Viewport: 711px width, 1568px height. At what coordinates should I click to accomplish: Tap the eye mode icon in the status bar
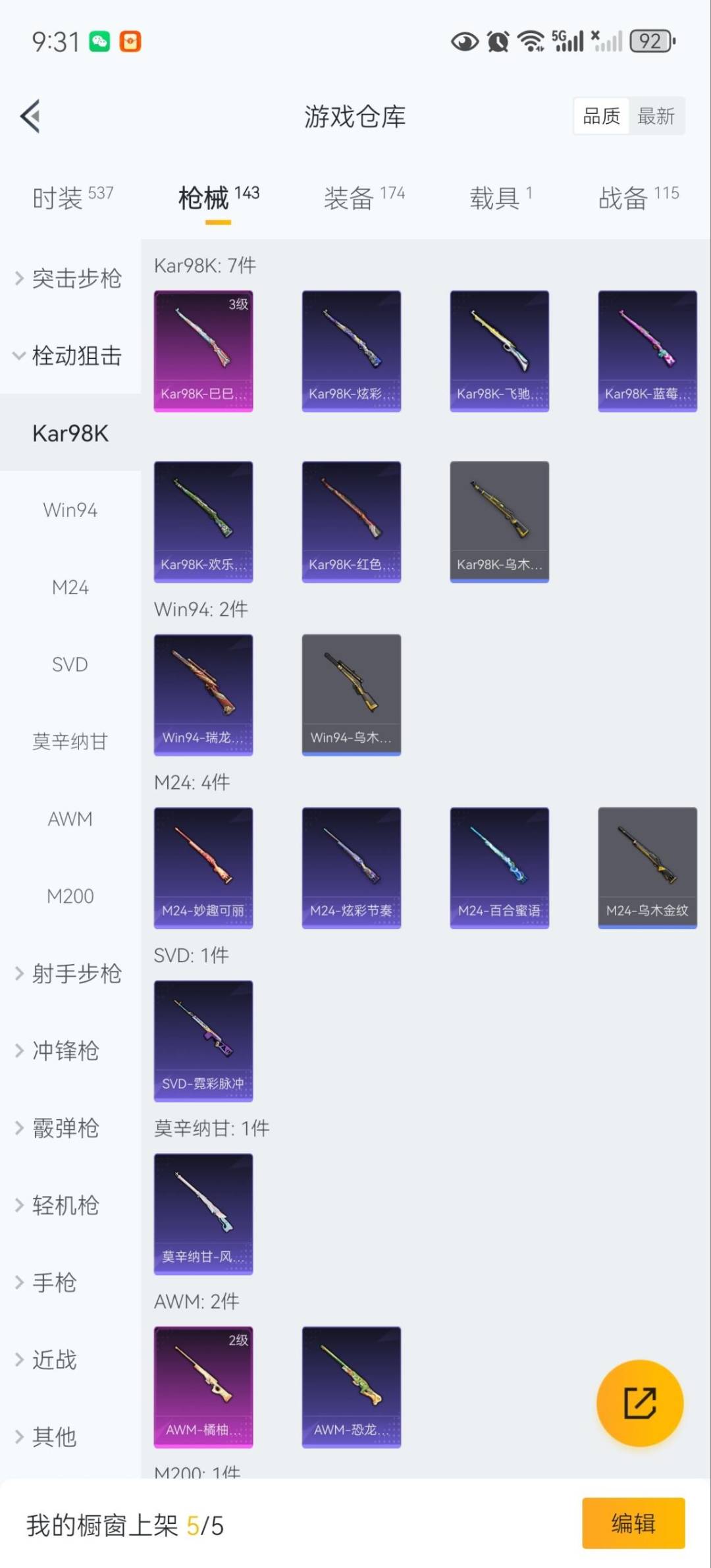(465, 41)
